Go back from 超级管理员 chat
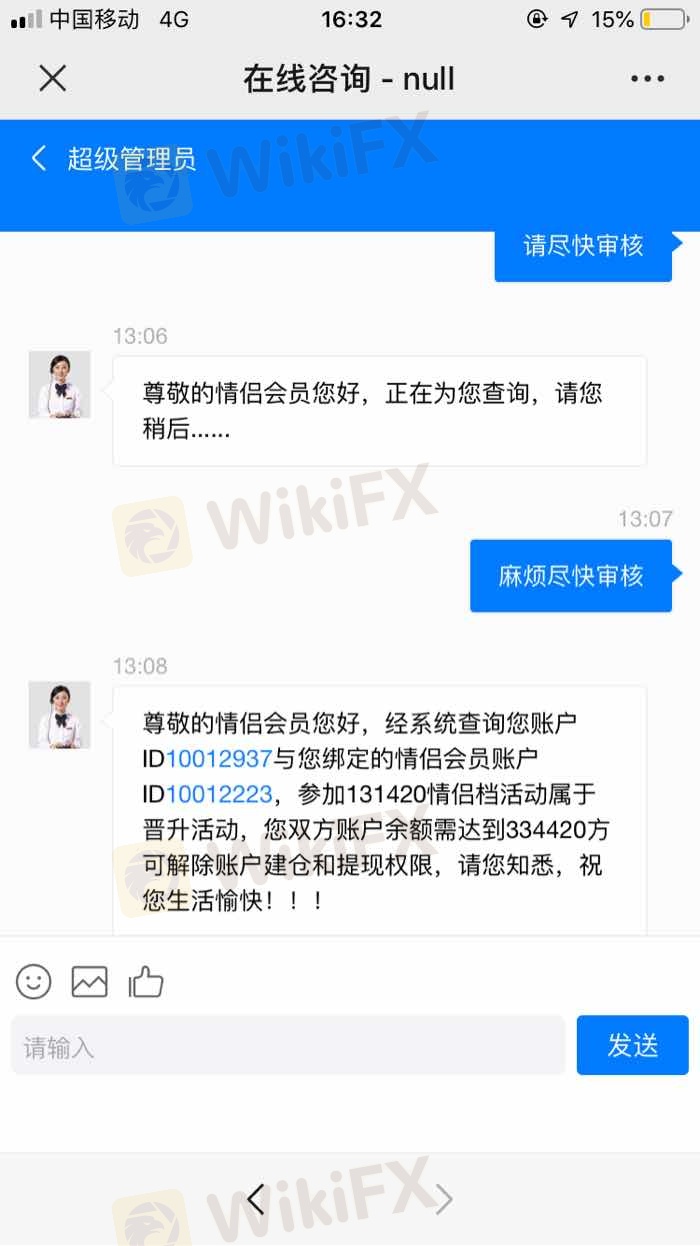 click(39, 157)
